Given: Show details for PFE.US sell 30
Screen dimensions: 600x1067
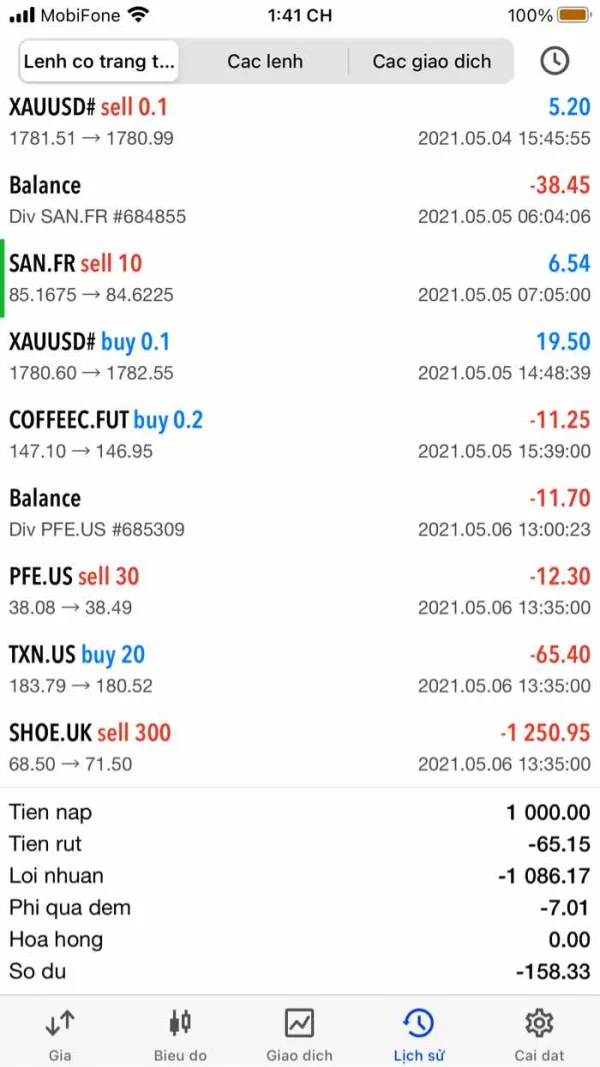Looking at the screenshot, I should pyautogui.click(x=300, y=591).
